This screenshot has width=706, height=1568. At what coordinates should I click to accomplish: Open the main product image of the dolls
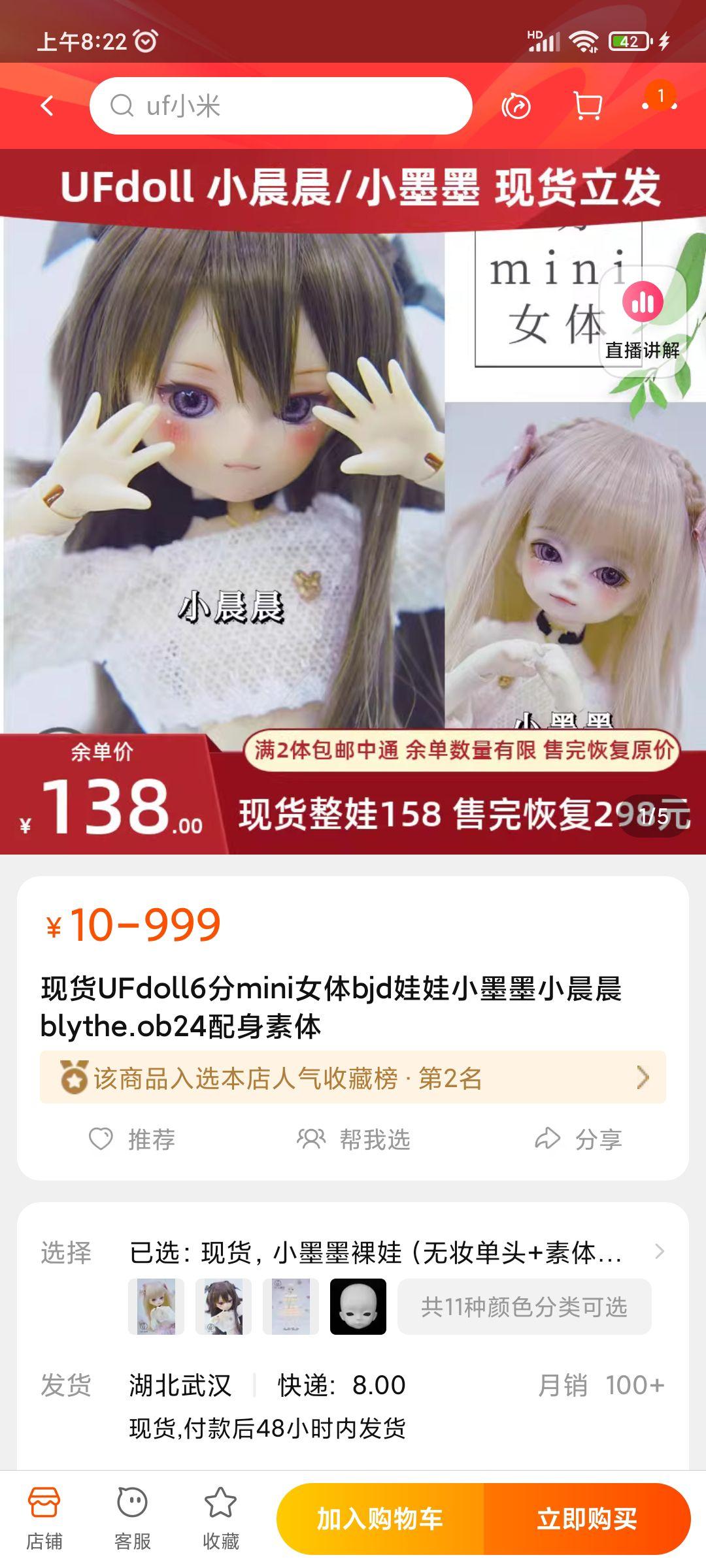[x=353, y=502]
